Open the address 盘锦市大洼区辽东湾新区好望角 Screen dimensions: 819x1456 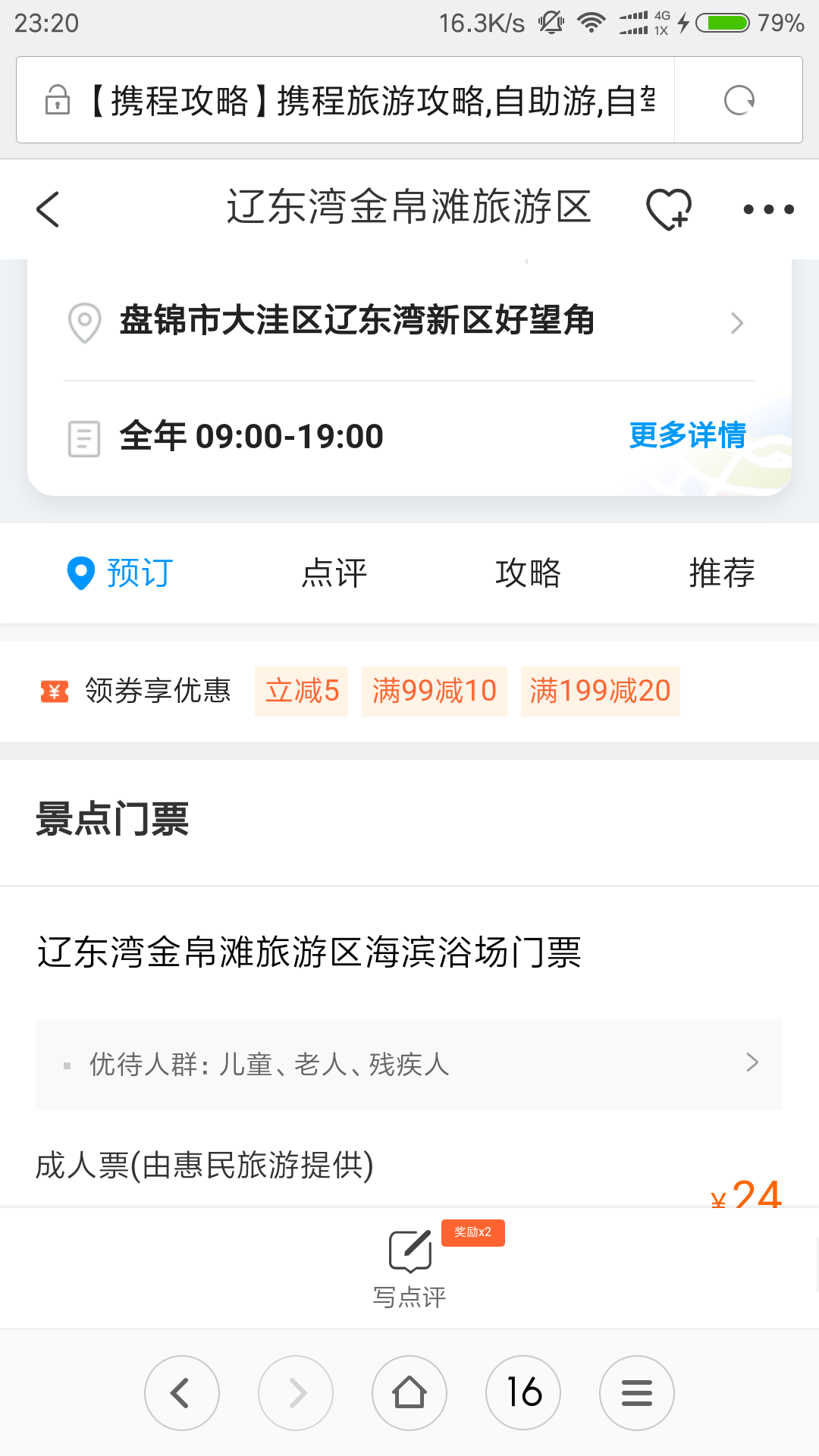pyautogui.click(x=409, y=322)
